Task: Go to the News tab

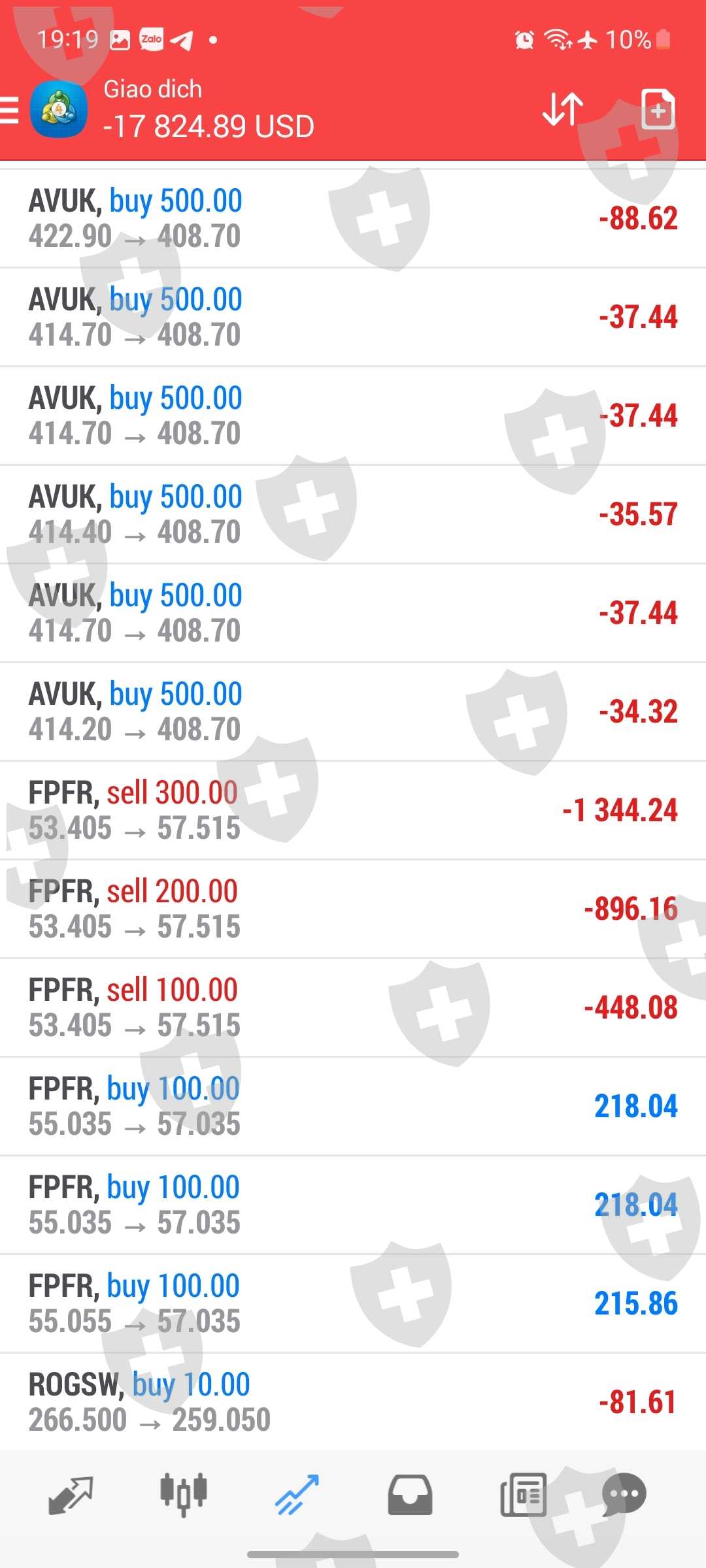Action: tap(523, 1495)
